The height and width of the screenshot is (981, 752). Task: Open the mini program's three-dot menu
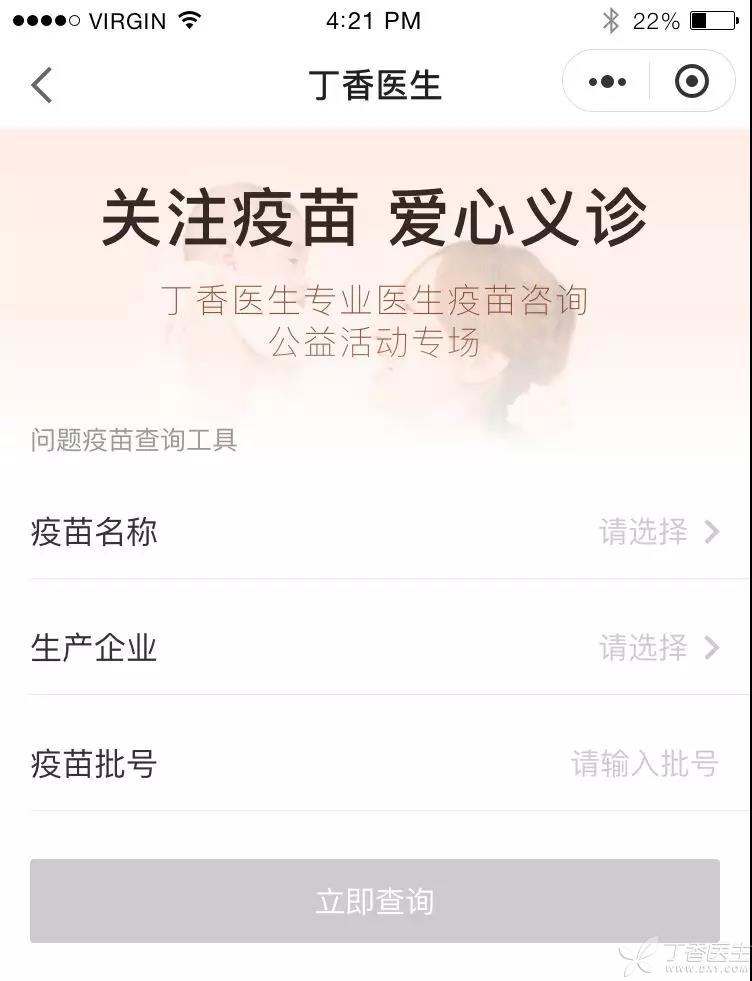[x=607, y=82]
